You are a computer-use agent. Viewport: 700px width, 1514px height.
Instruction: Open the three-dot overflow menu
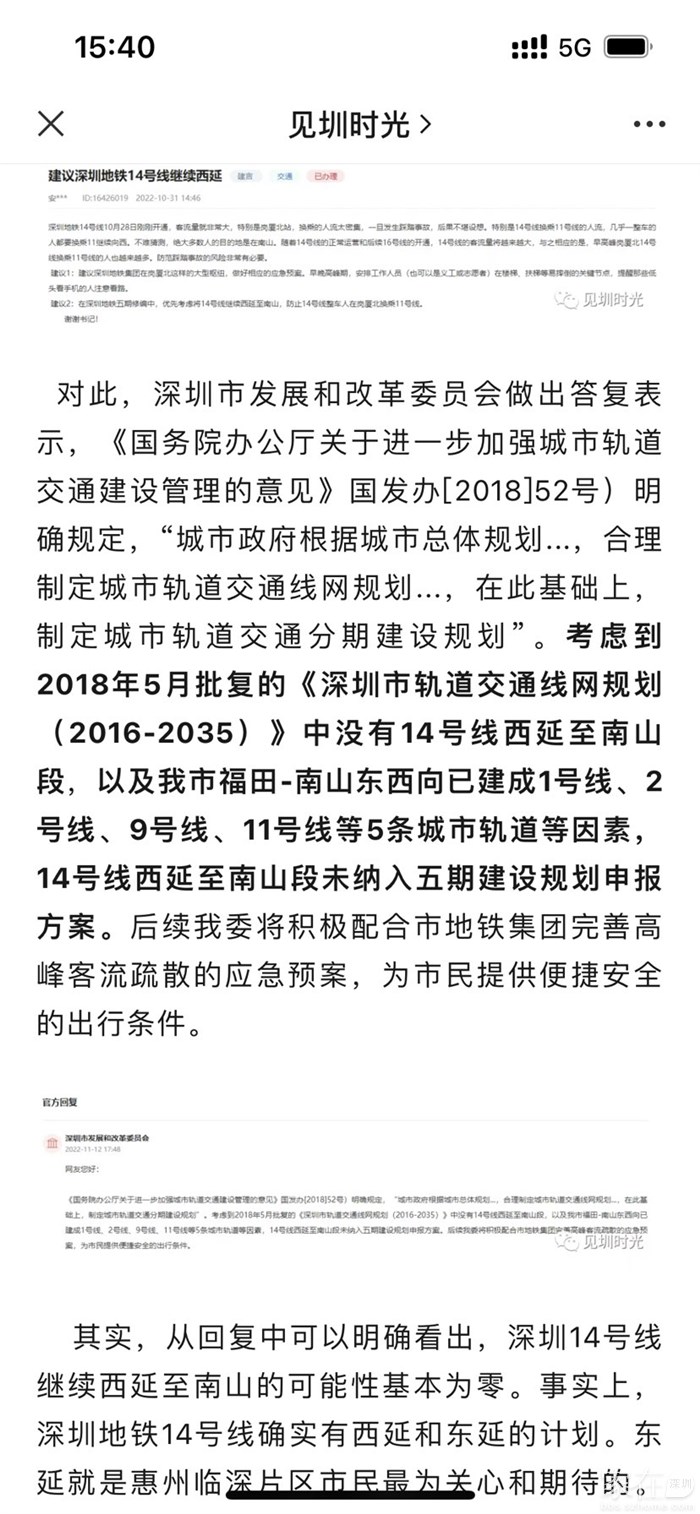[649, 124]
